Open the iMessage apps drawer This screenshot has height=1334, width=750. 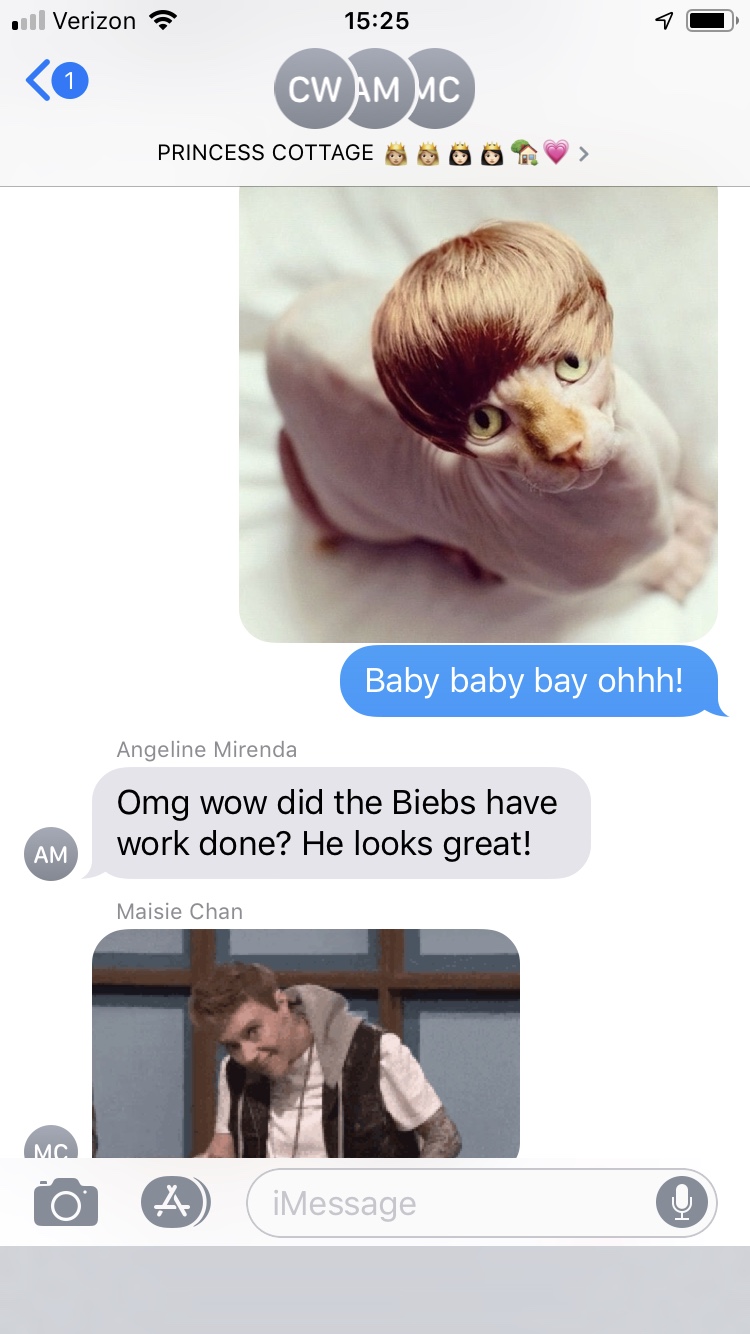tap(174, 1203)
